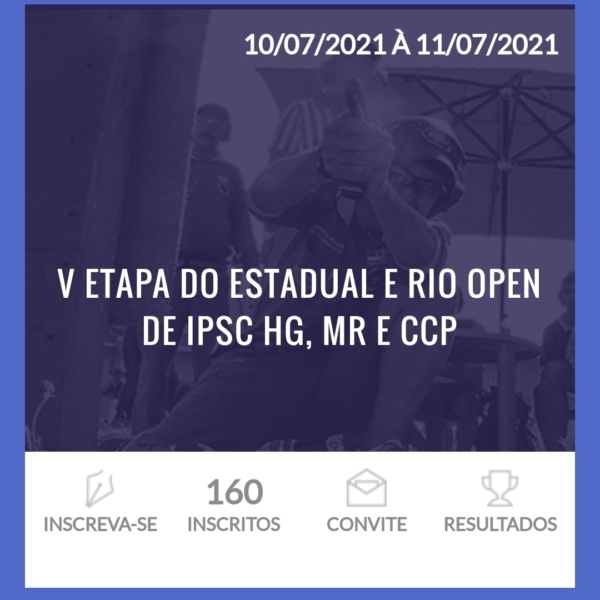600x600 pixels.
Task: Tap Inscreva-se to register for the event
Action: coord(100,503)
